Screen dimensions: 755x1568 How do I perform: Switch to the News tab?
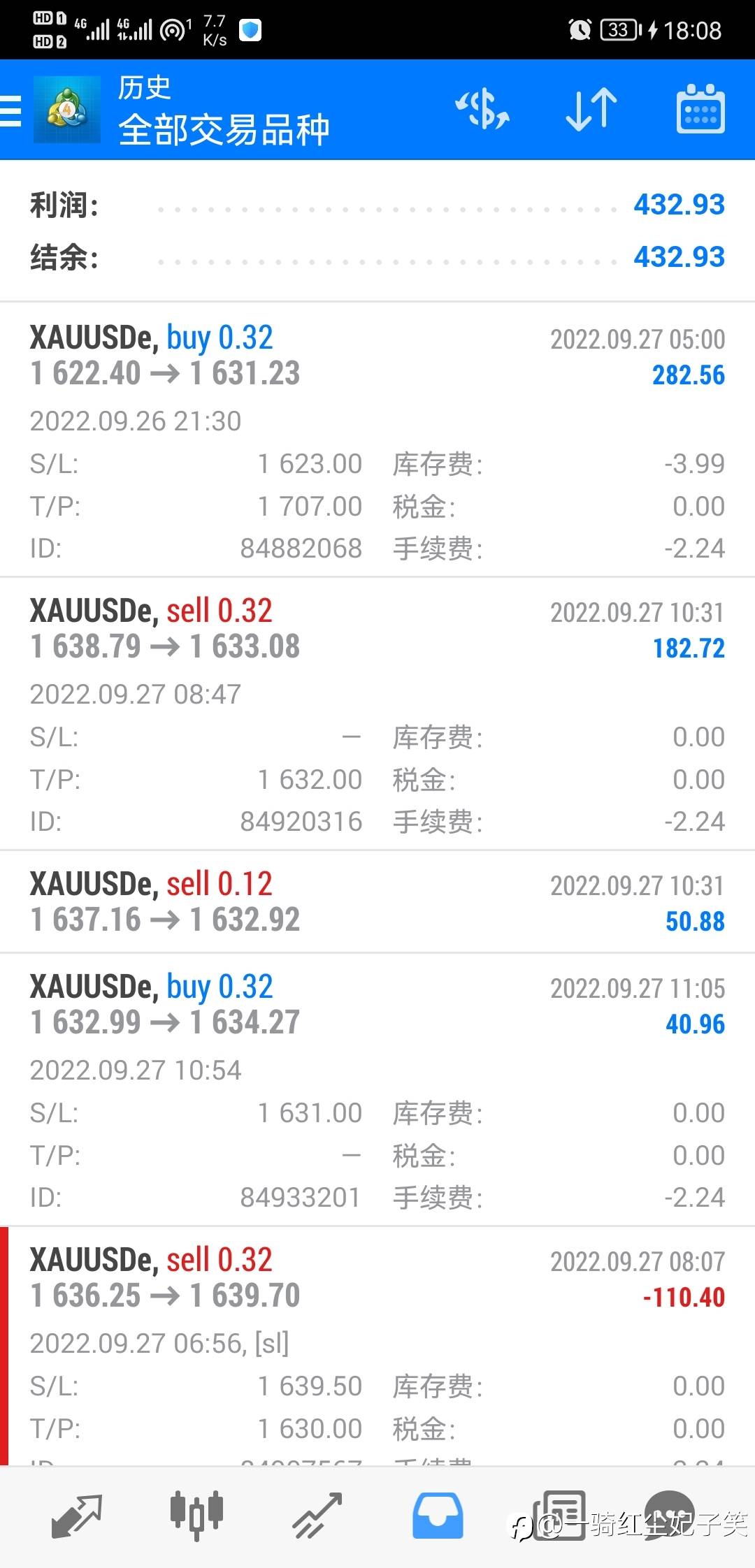click(559, 1516)
